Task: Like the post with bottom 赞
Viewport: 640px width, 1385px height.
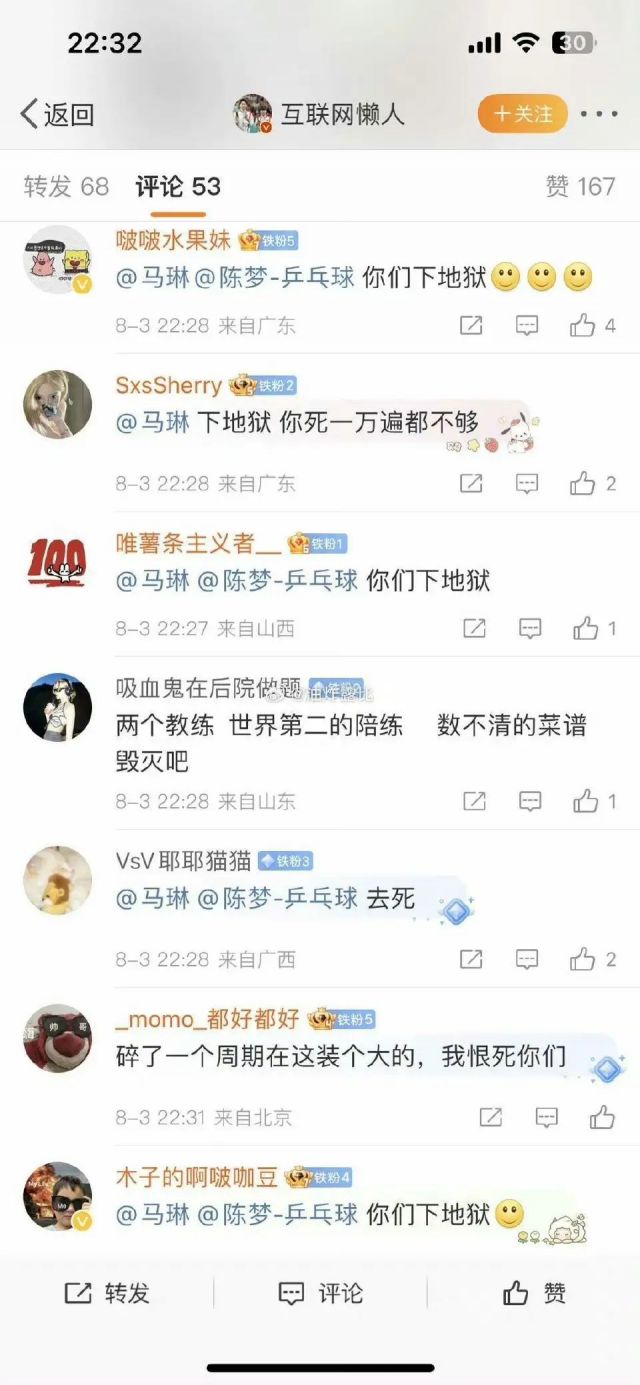Action: click(534, 1293)
